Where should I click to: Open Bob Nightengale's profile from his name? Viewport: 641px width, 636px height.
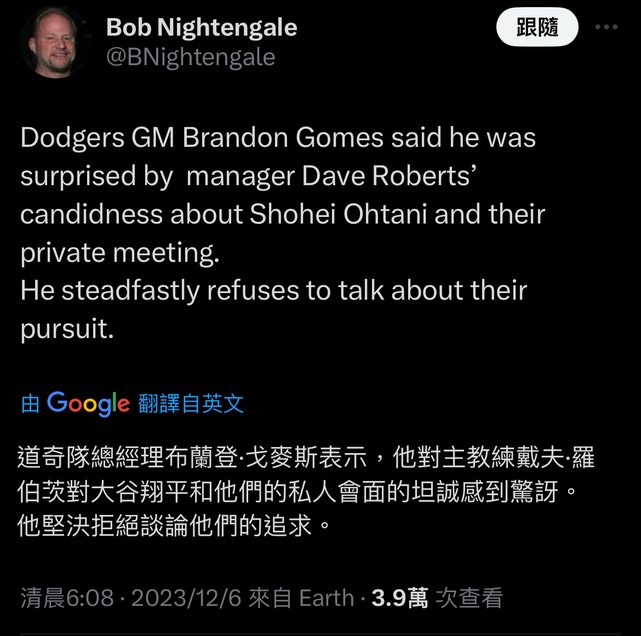tap(202, 26)
